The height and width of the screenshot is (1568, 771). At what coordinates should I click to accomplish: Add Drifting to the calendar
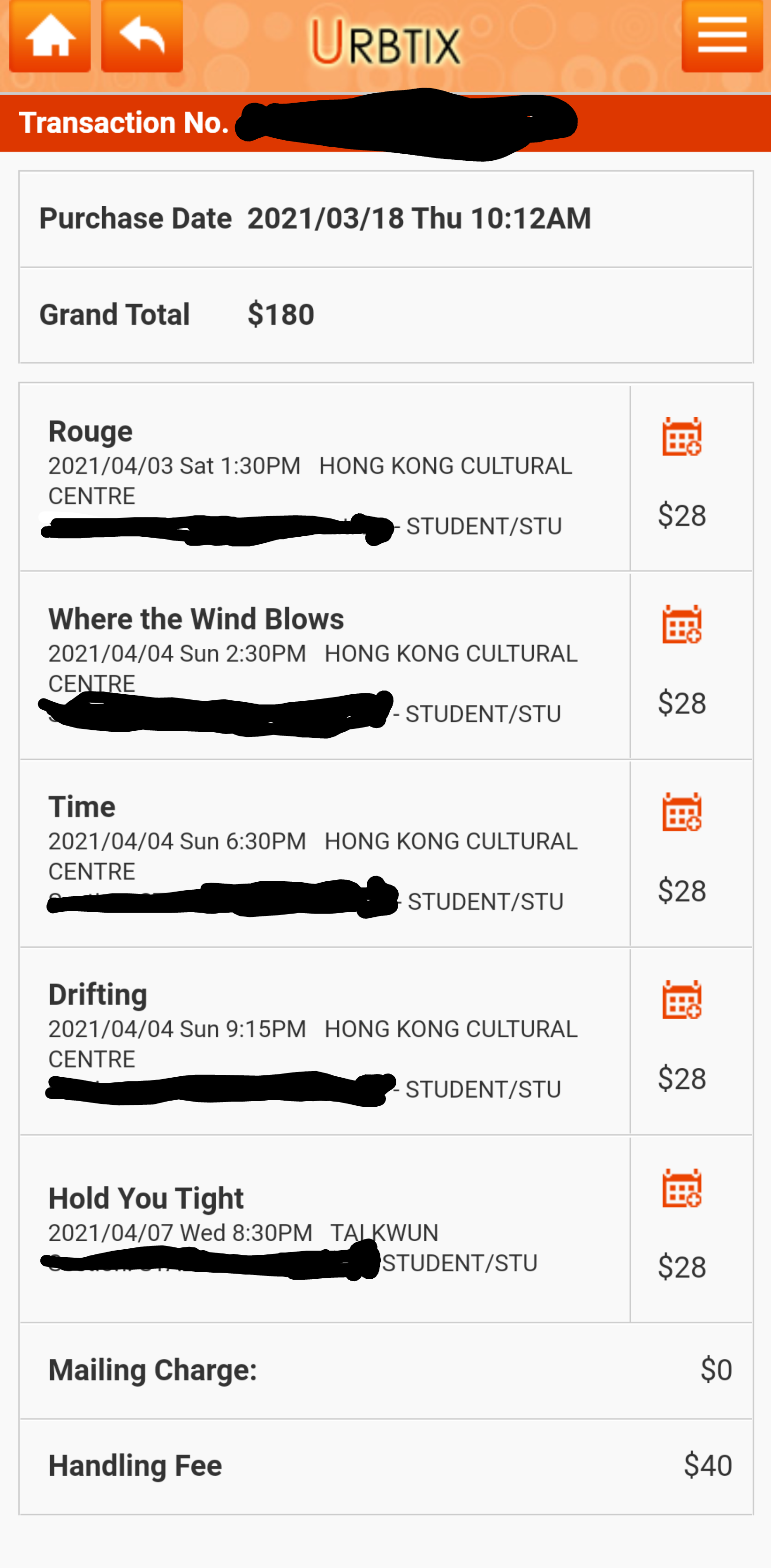click(681, 999)
